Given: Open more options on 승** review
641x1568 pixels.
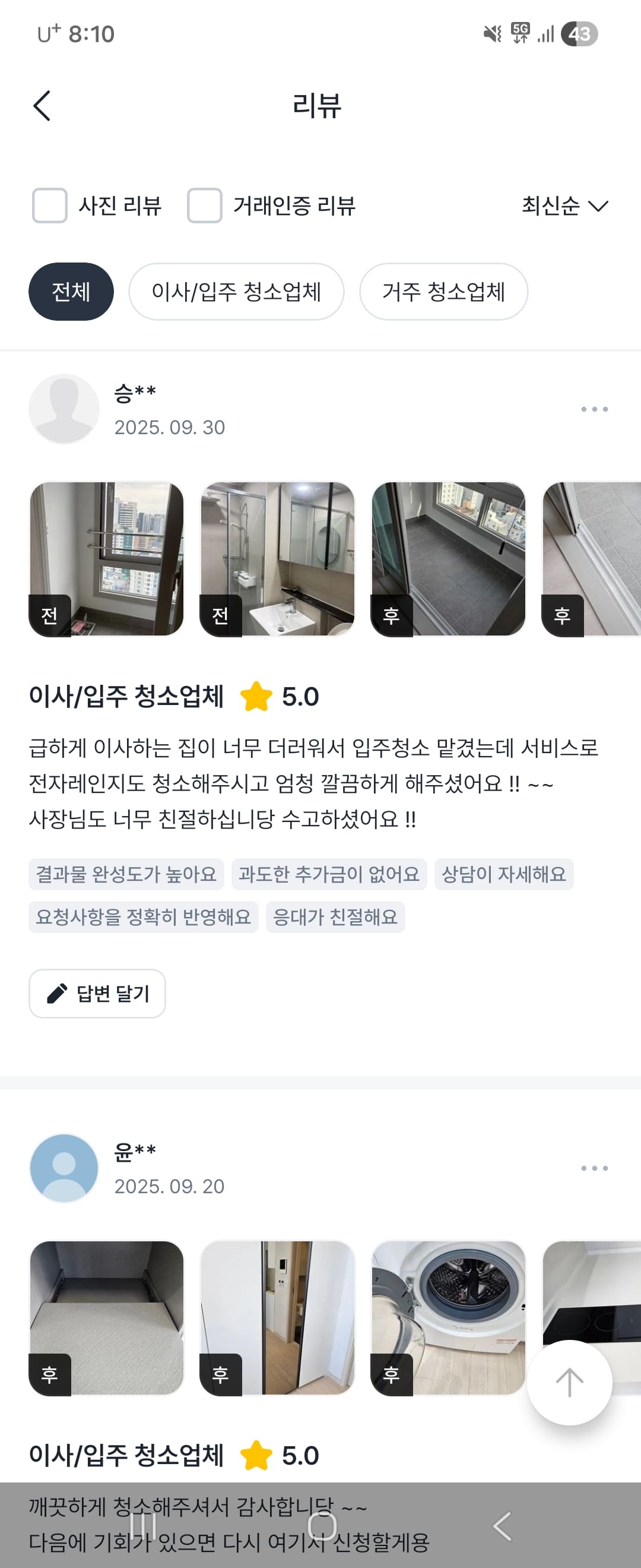Looking at the screenshot, I should 594,409.
